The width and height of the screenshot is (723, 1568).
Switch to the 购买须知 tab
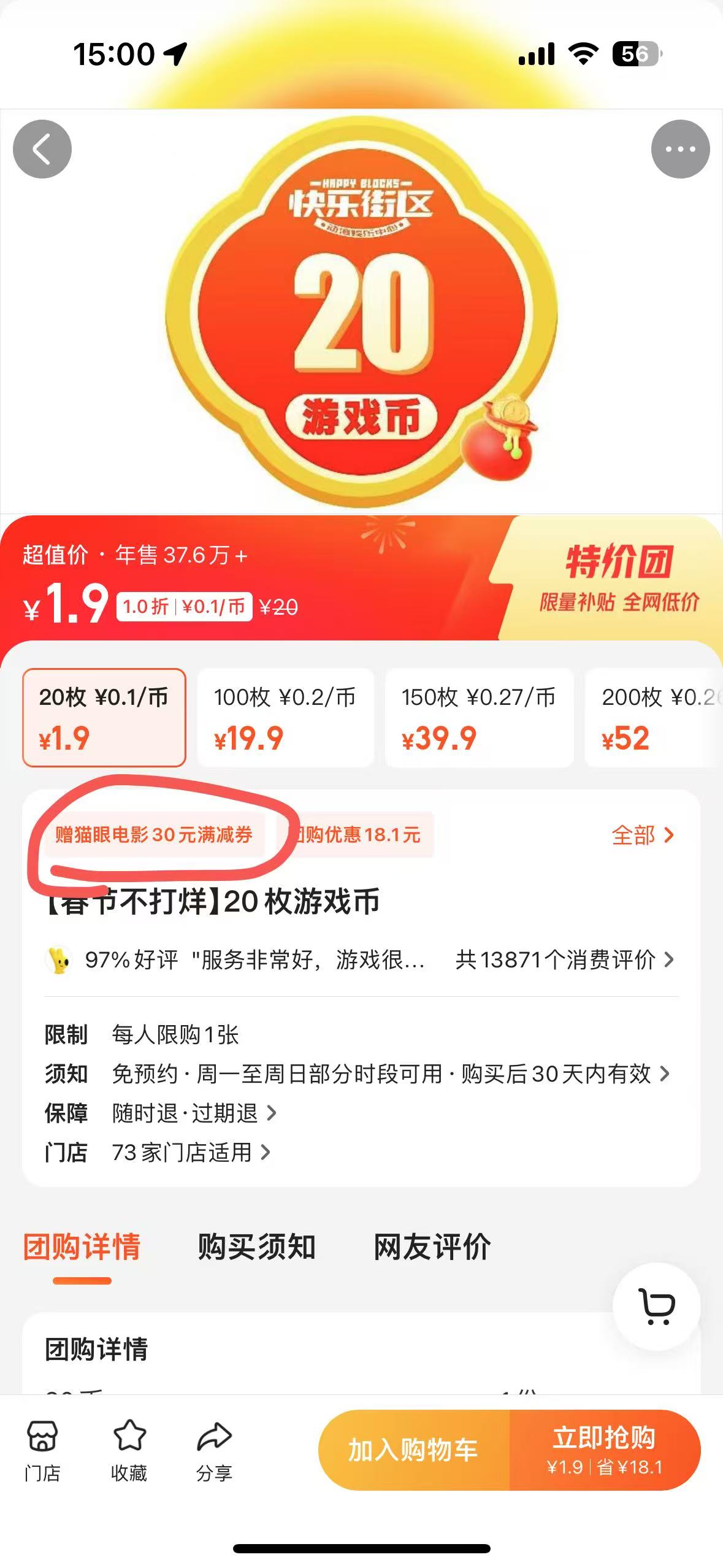256,1247
